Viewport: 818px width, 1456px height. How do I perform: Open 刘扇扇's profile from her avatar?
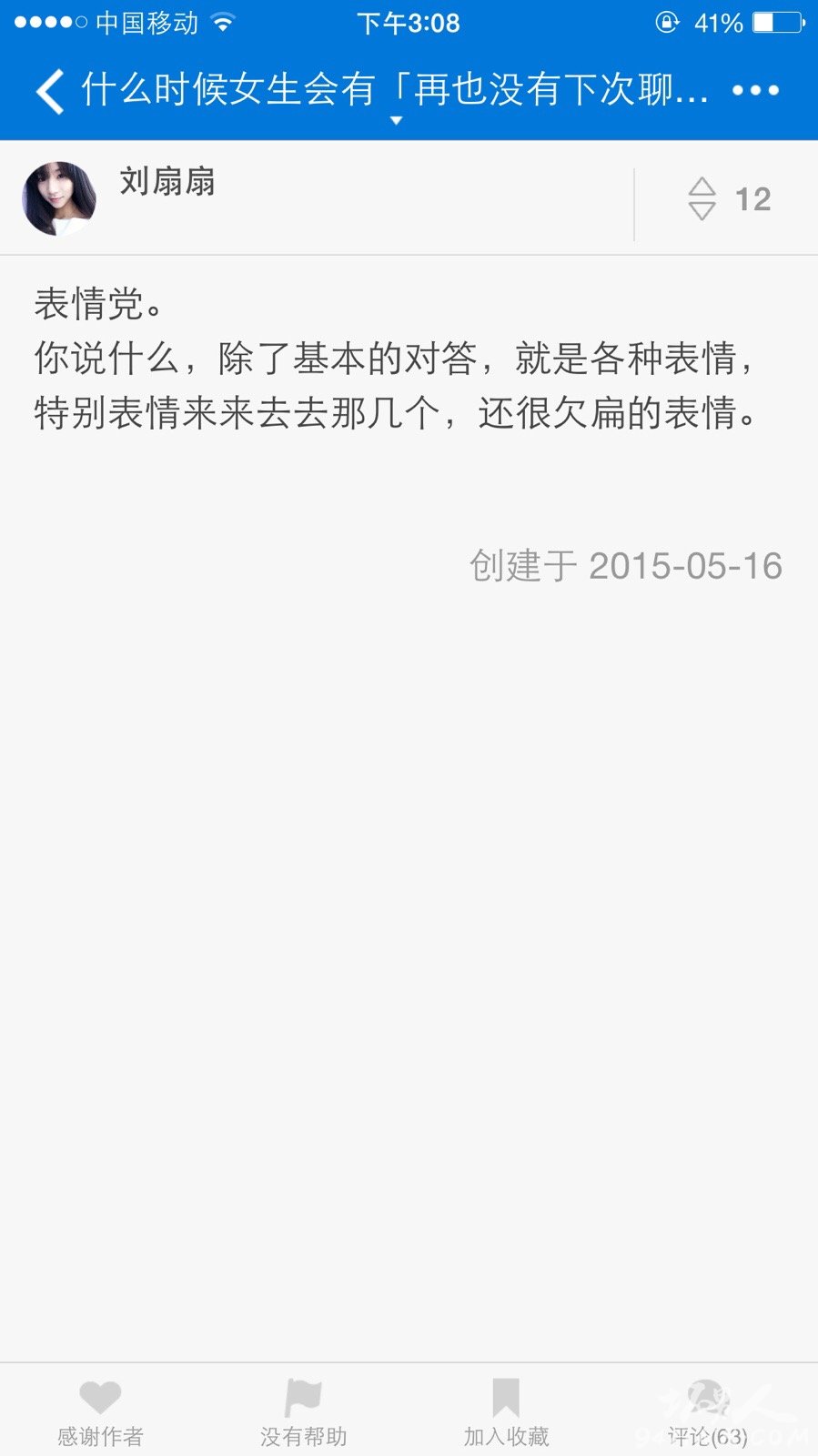coord(59,198)
